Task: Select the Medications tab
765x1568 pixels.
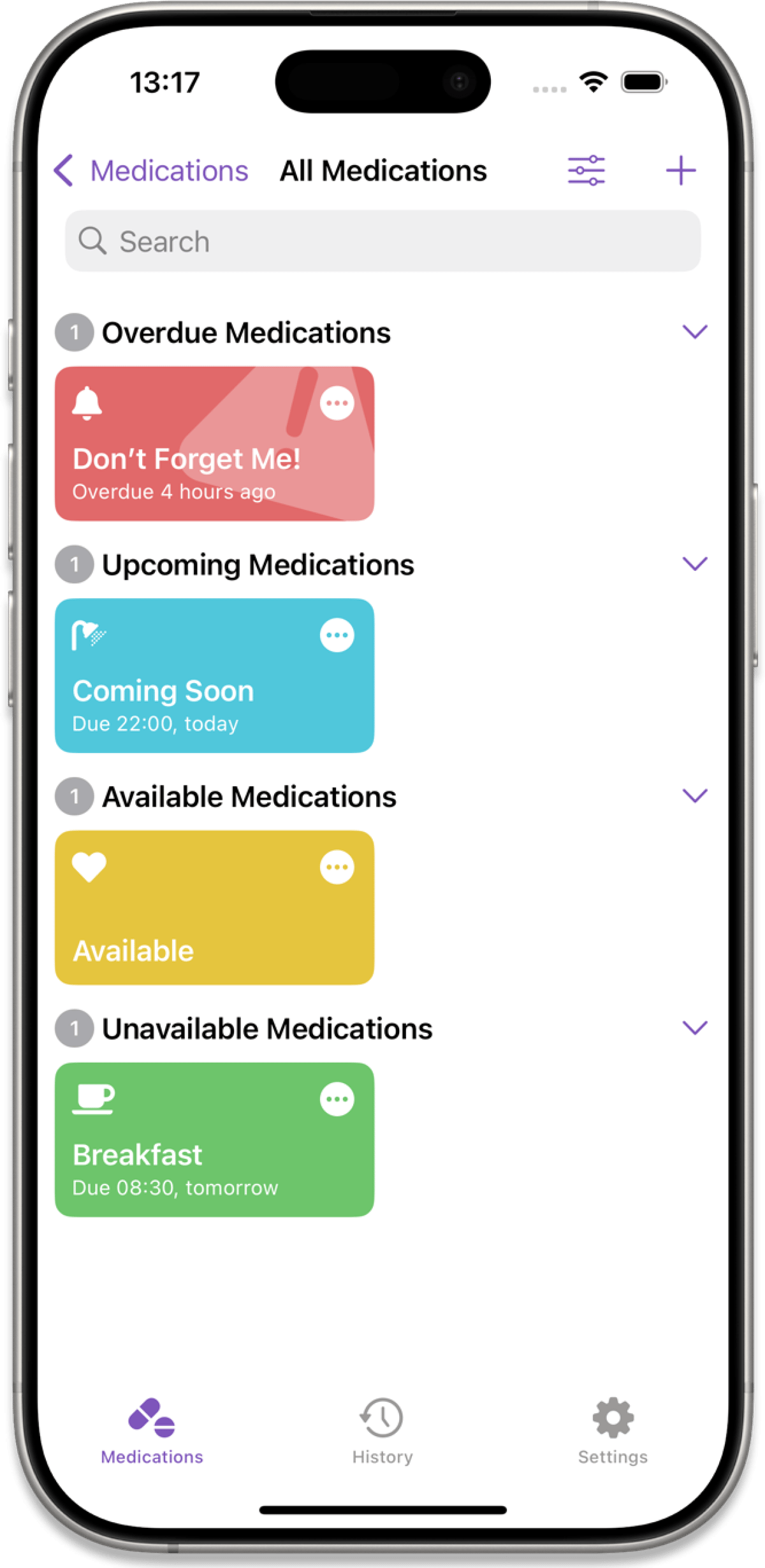Action: (x=152, y=1430)
